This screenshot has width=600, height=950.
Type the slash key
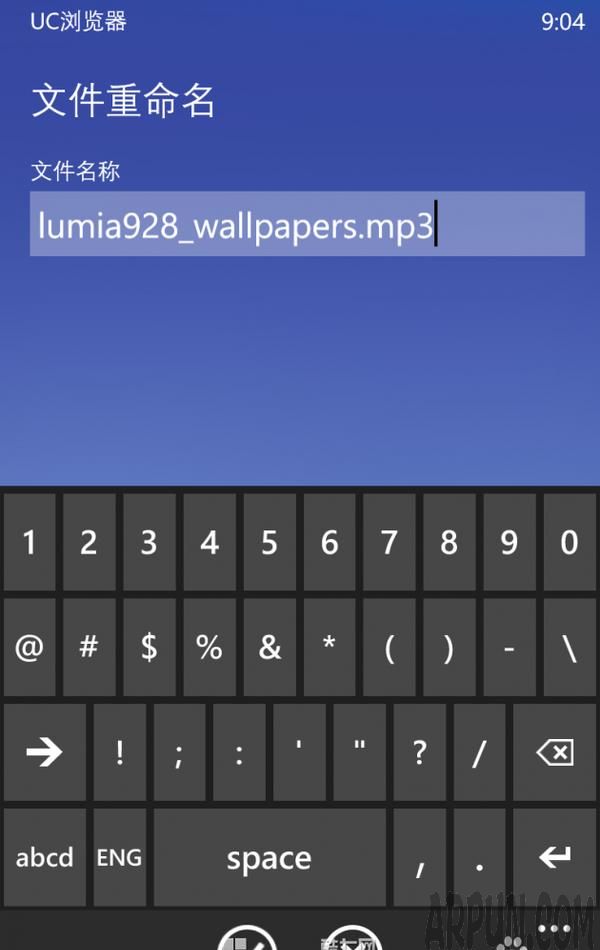pos(479,752)
